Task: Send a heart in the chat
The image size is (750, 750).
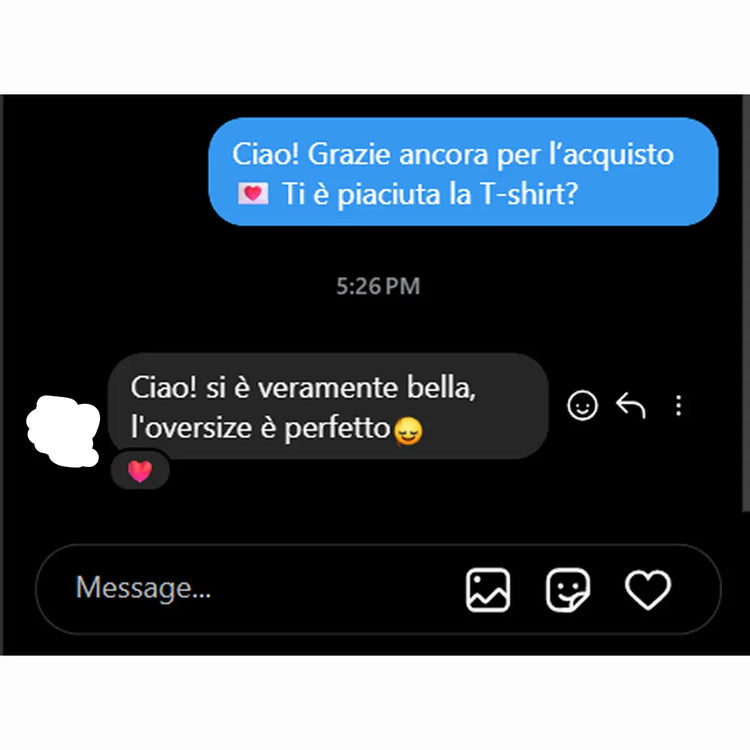Action: (647, 590)
